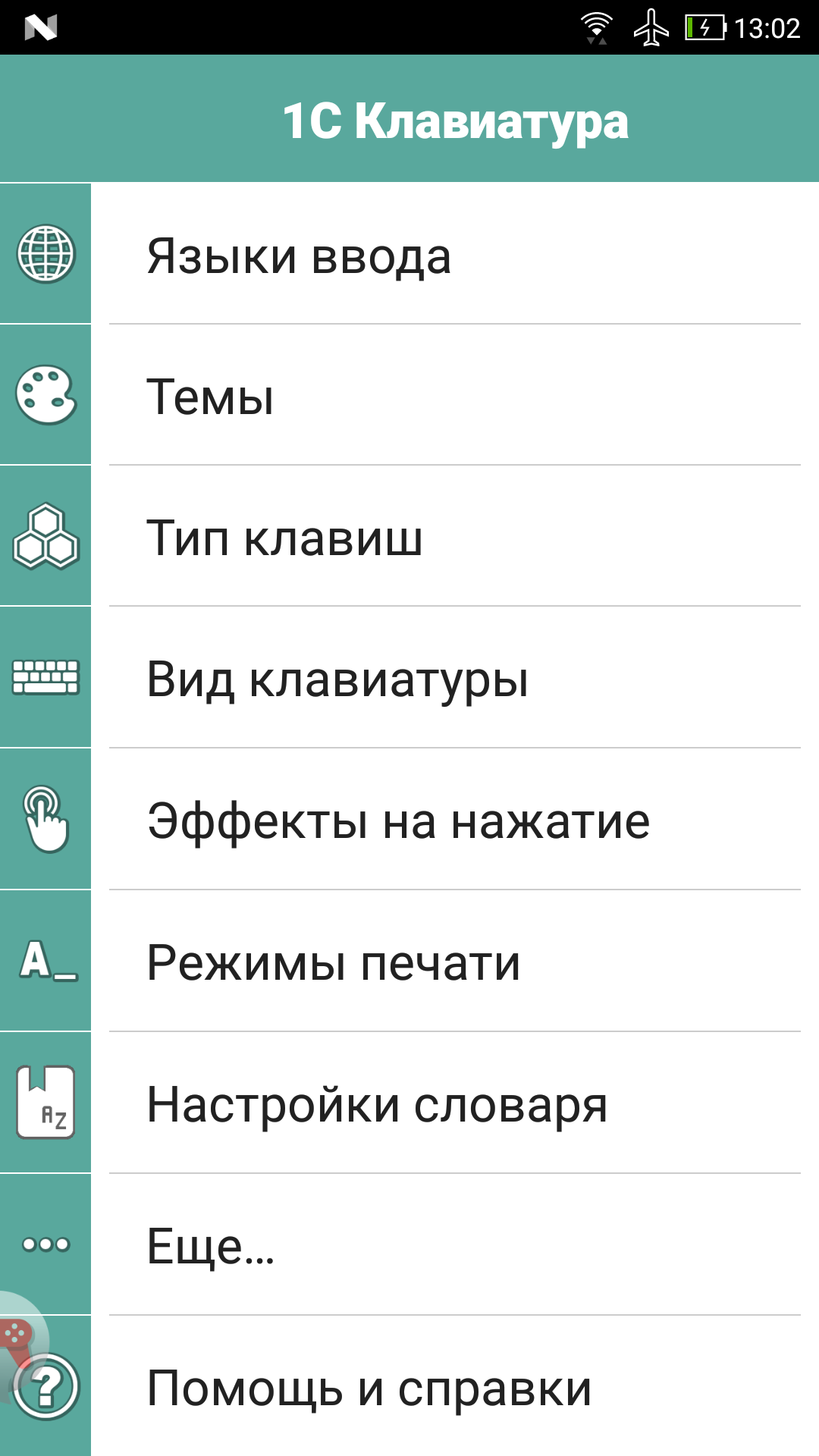Open Настройки словаря
This screenshot has width=819, height=1456.
point(409,1103)
